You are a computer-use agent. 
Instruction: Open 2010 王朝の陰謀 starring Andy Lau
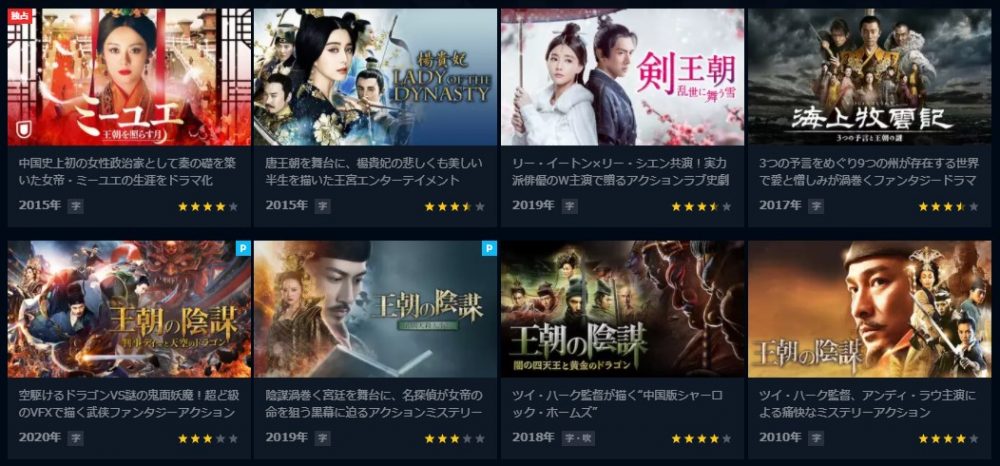[x=869, y=309]
